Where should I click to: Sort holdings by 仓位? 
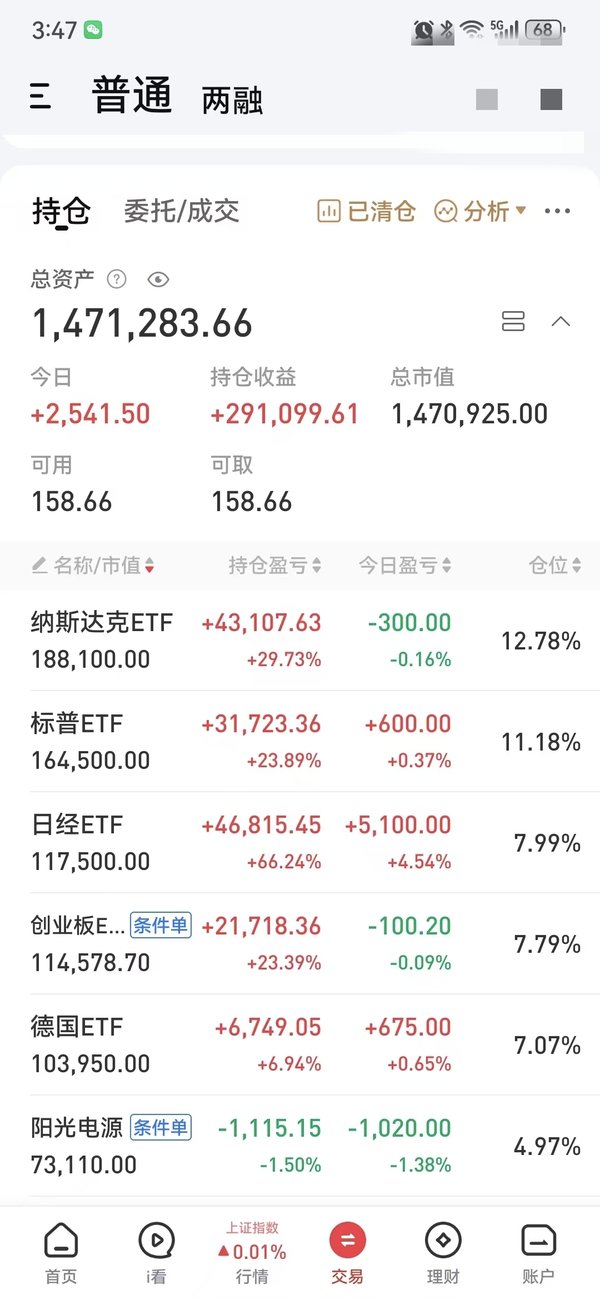click(555, 566)
